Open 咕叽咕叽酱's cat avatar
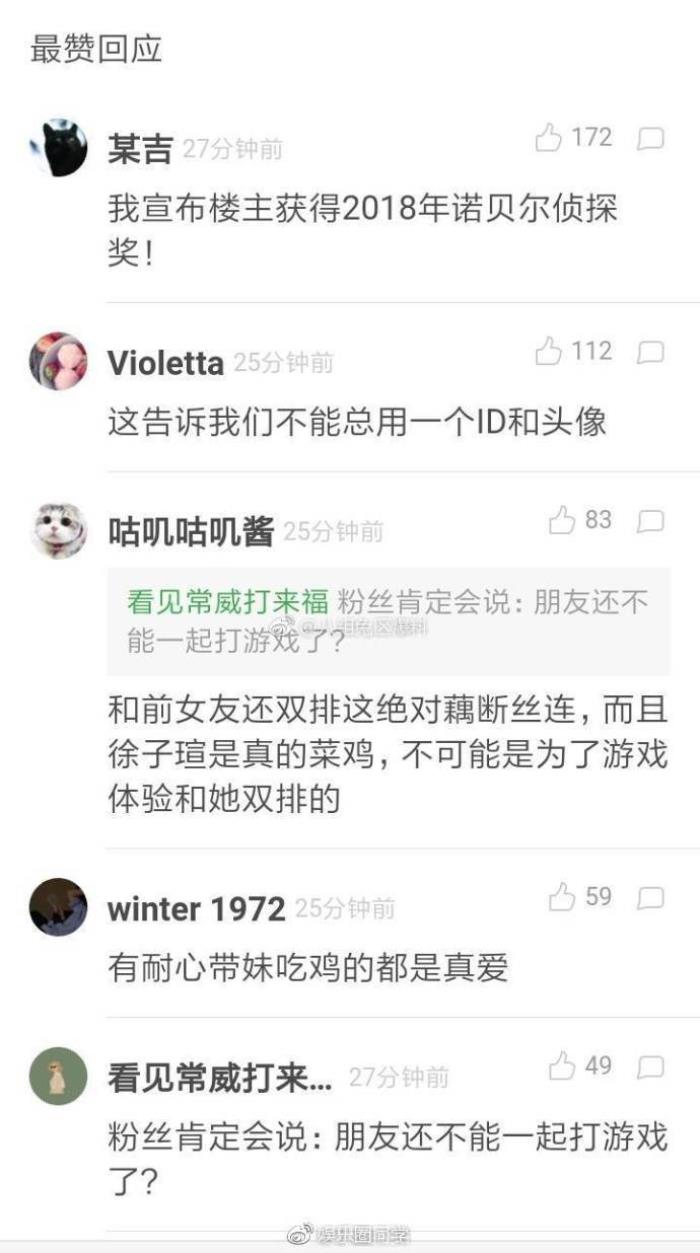The height and width of the screenshot is (1253, 700). 58,530
